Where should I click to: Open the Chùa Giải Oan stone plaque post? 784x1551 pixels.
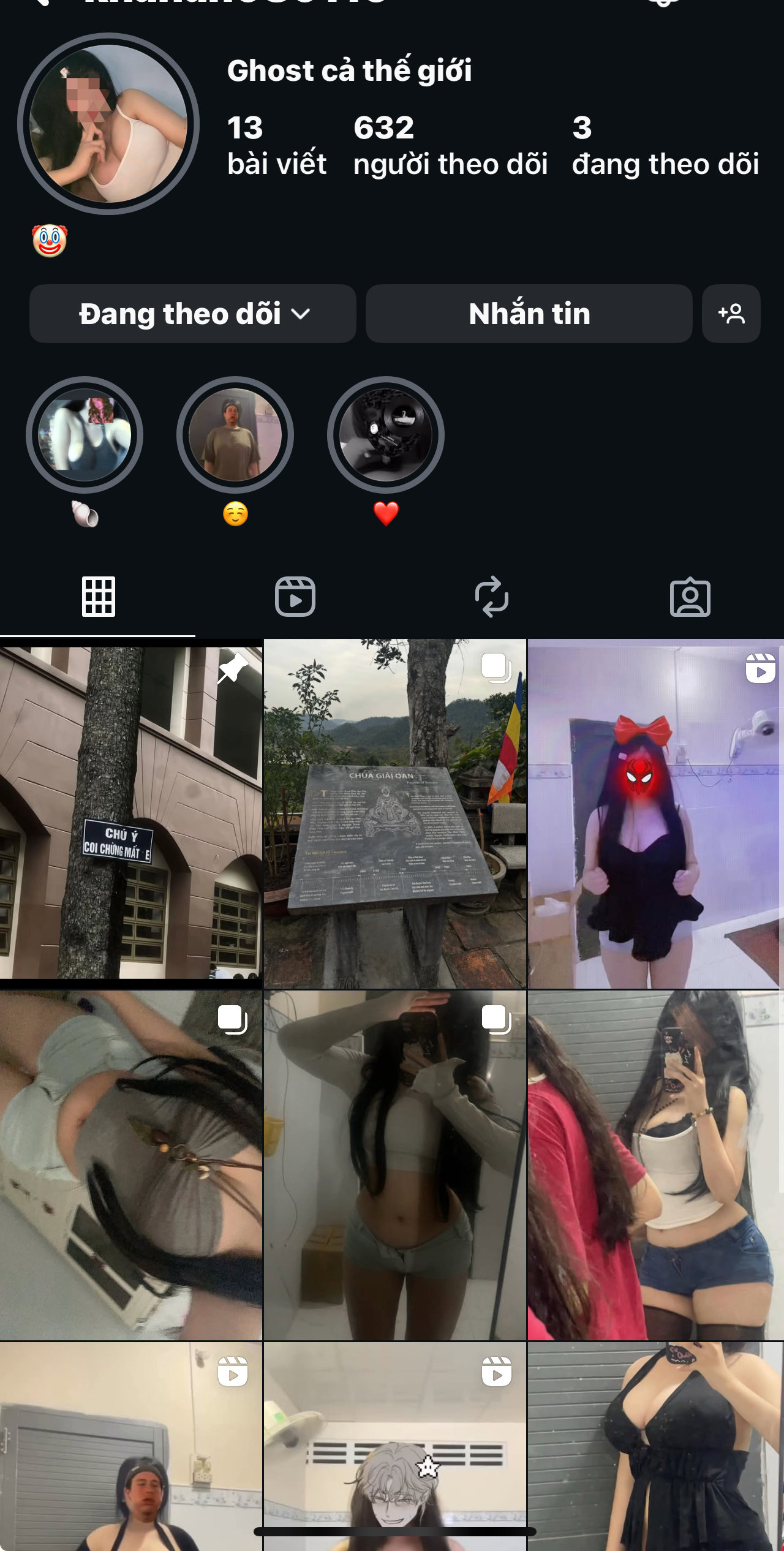tap(395, 813)
